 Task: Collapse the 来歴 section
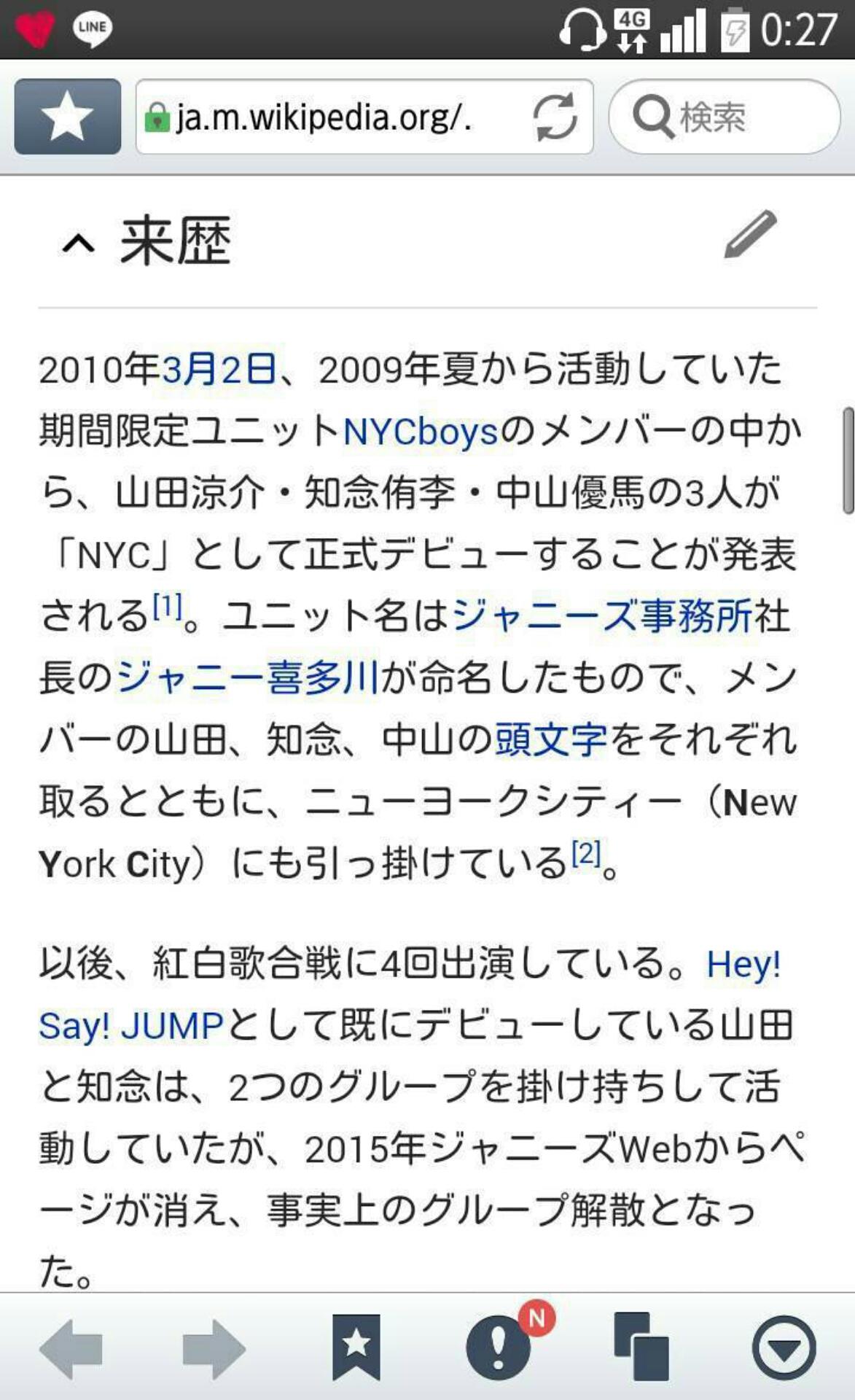pyautogui.click(x=79, y=243)
